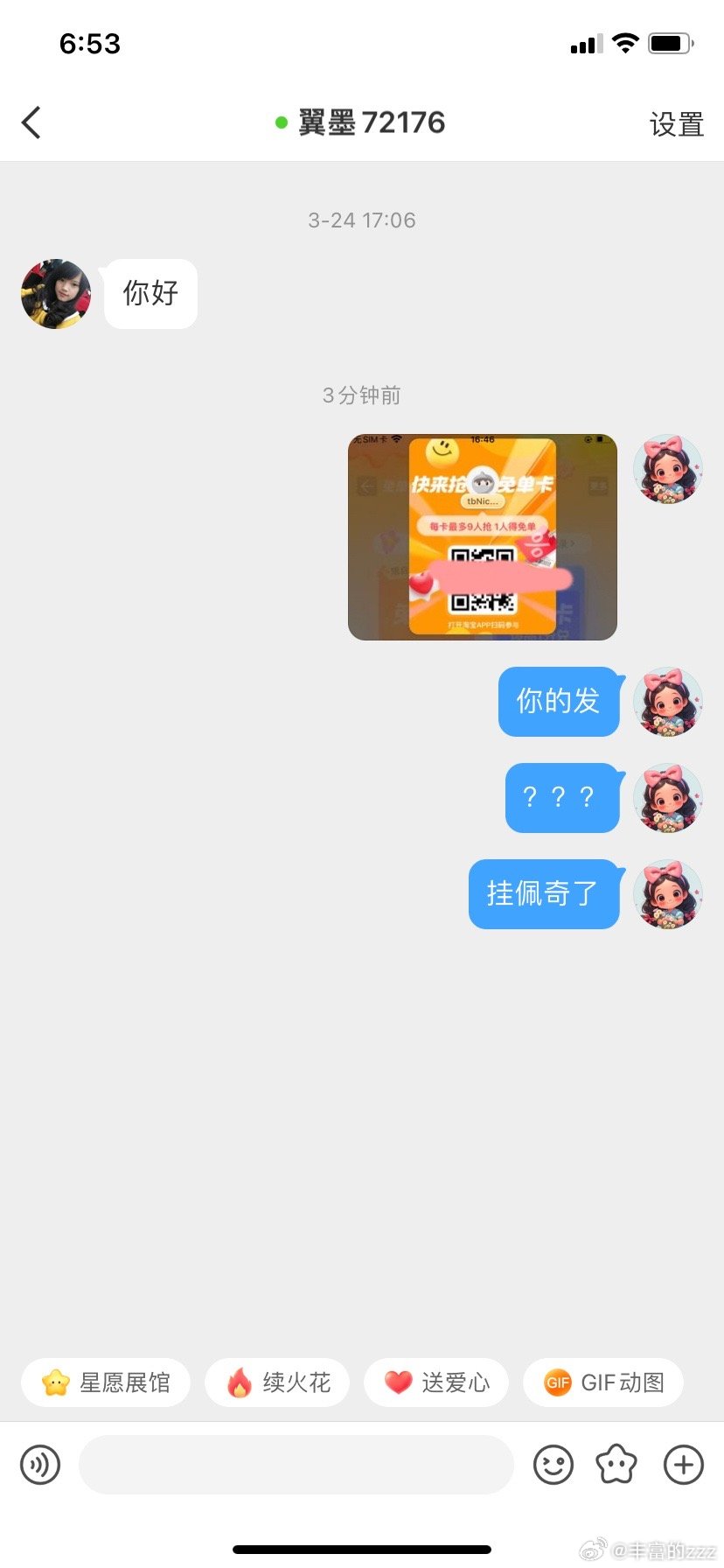This screenshot has height=1568, width=724.
Task: Open the contact's avatar beside 你好
Action: (56, 294)
